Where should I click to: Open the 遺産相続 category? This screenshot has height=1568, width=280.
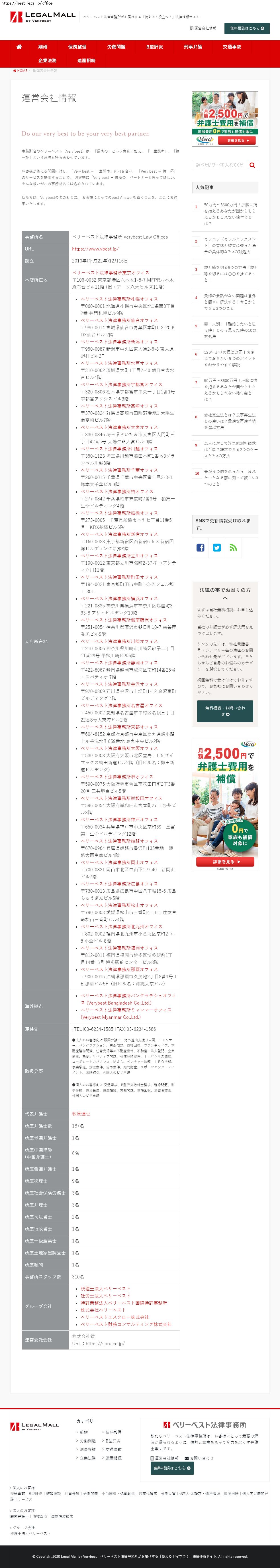coord(86,61)
